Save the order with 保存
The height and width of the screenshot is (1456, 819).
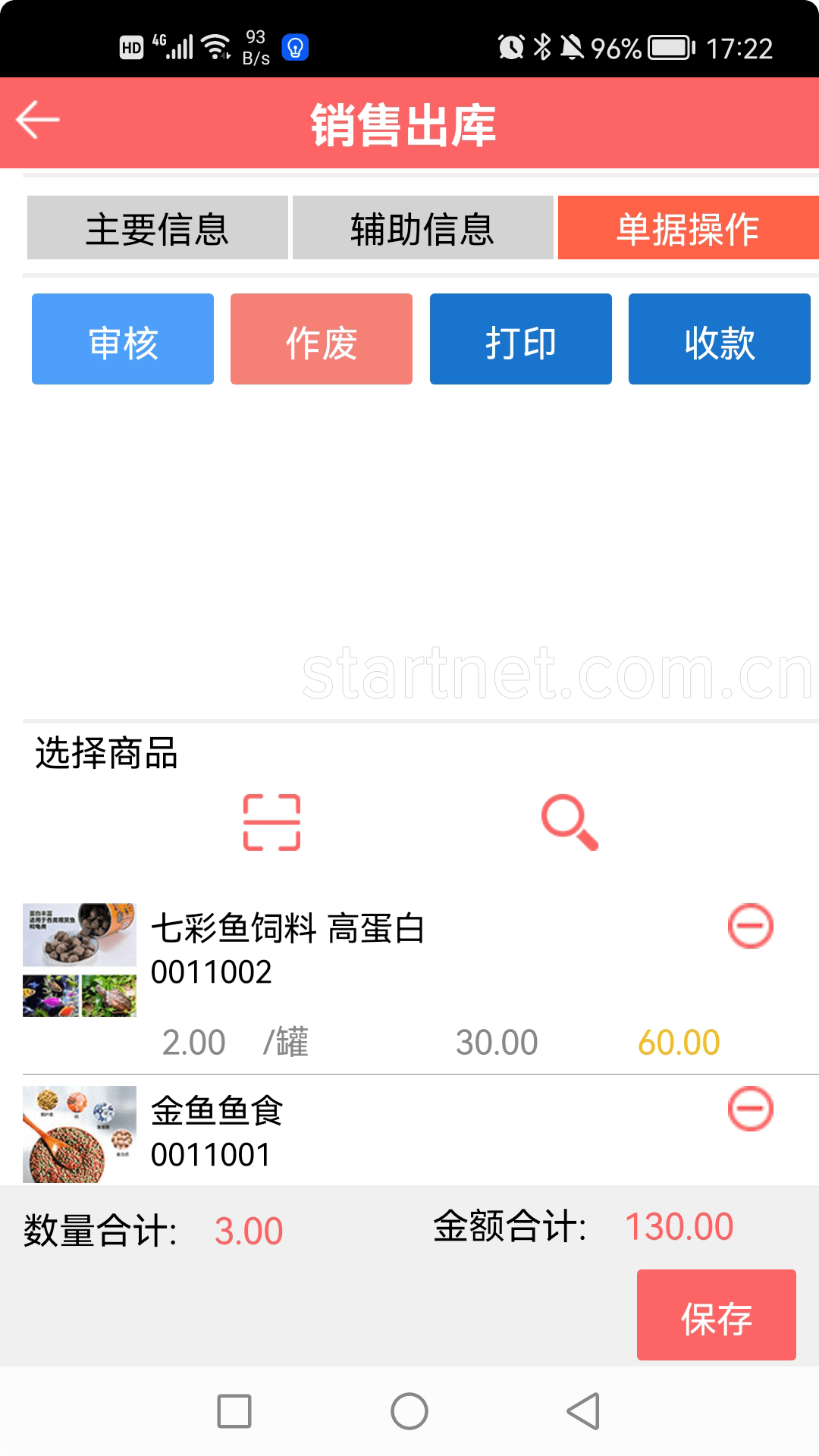click(716, 1315)
